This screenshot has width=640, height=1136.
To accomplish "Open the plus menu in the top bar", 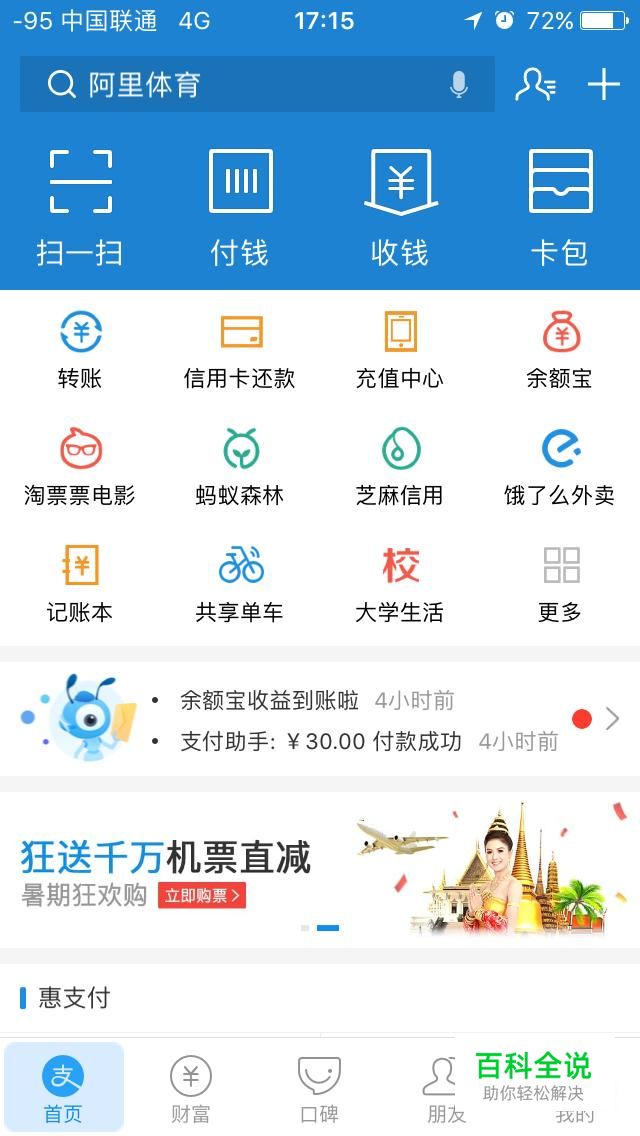I will pyautogui.click(x=604, y=85).
